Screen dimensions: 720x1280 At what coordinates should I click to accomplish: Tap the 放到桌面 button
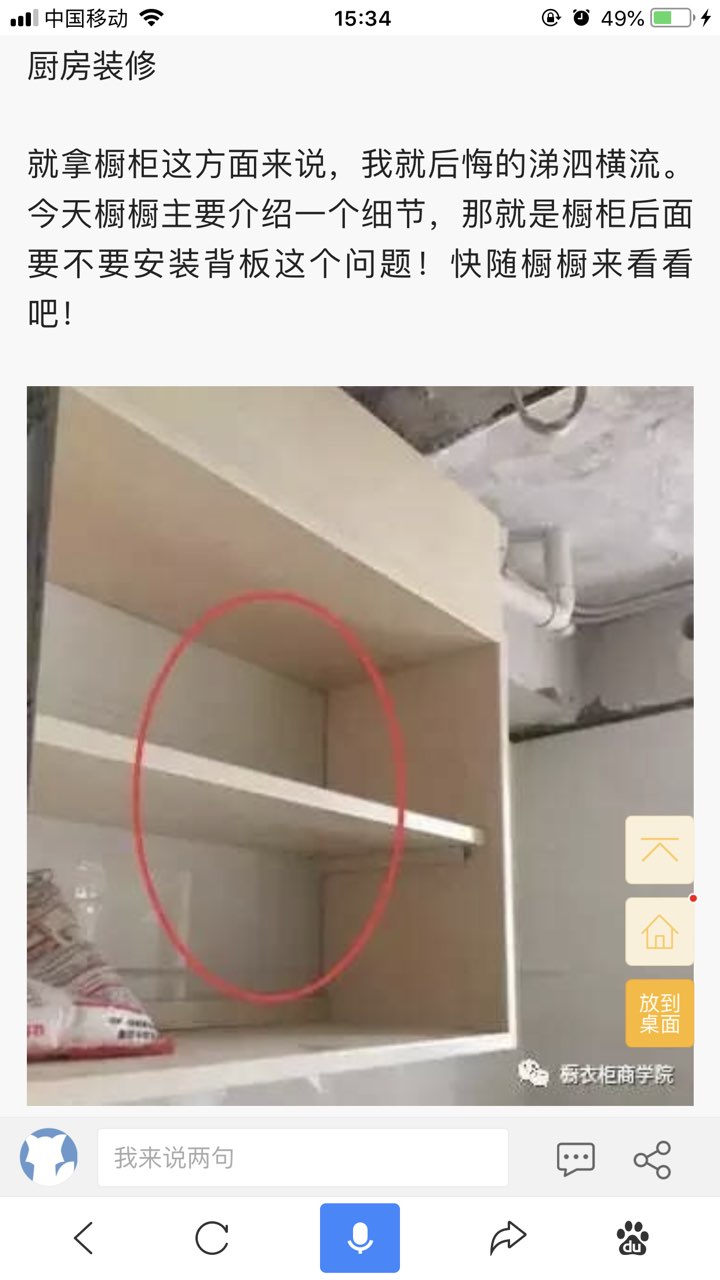(659, 1013)
